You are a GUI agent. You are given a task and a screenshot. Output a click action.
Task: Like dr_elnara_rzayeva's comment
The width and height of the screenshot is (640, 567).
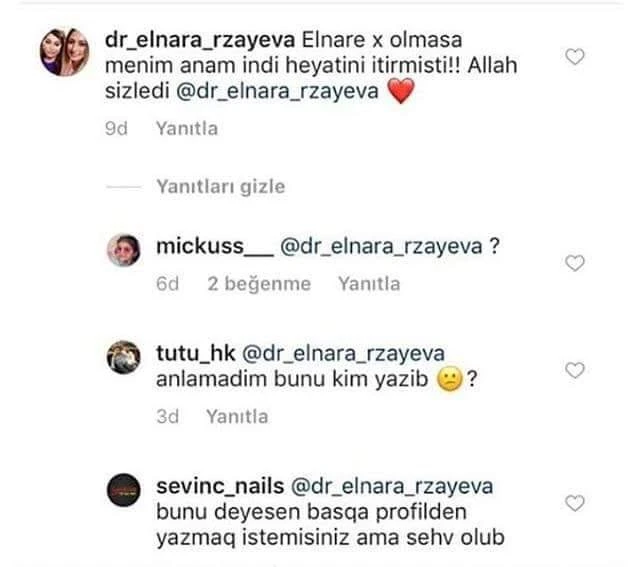(575, 58)
